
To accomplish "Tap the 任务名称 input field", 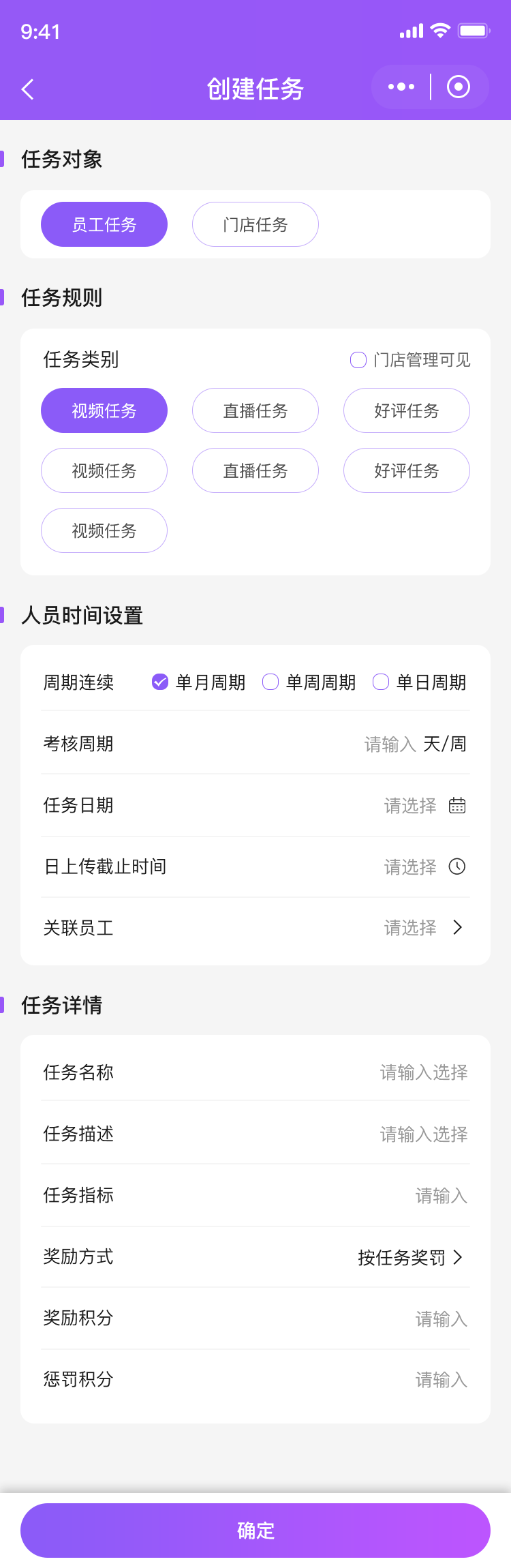I will [423, 1073].
